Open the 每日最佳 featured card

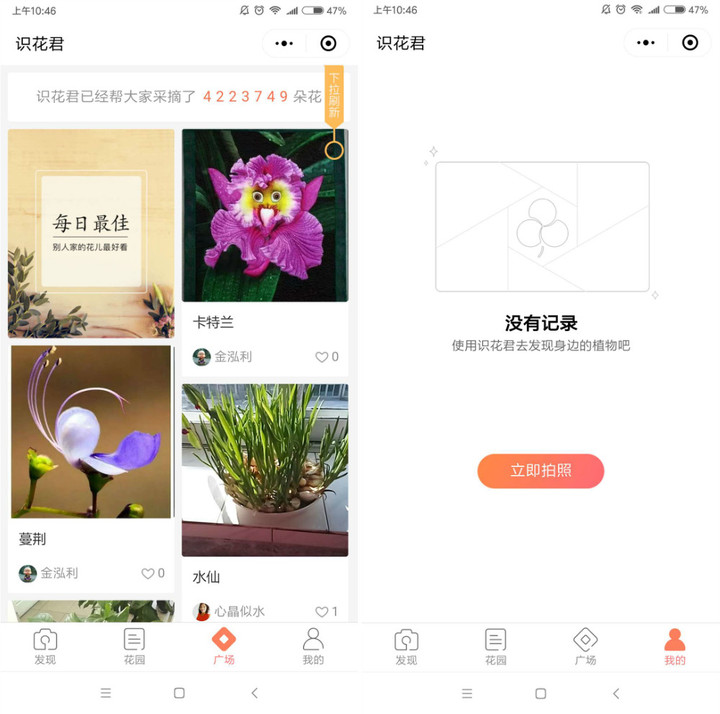[x=91, y=233]
